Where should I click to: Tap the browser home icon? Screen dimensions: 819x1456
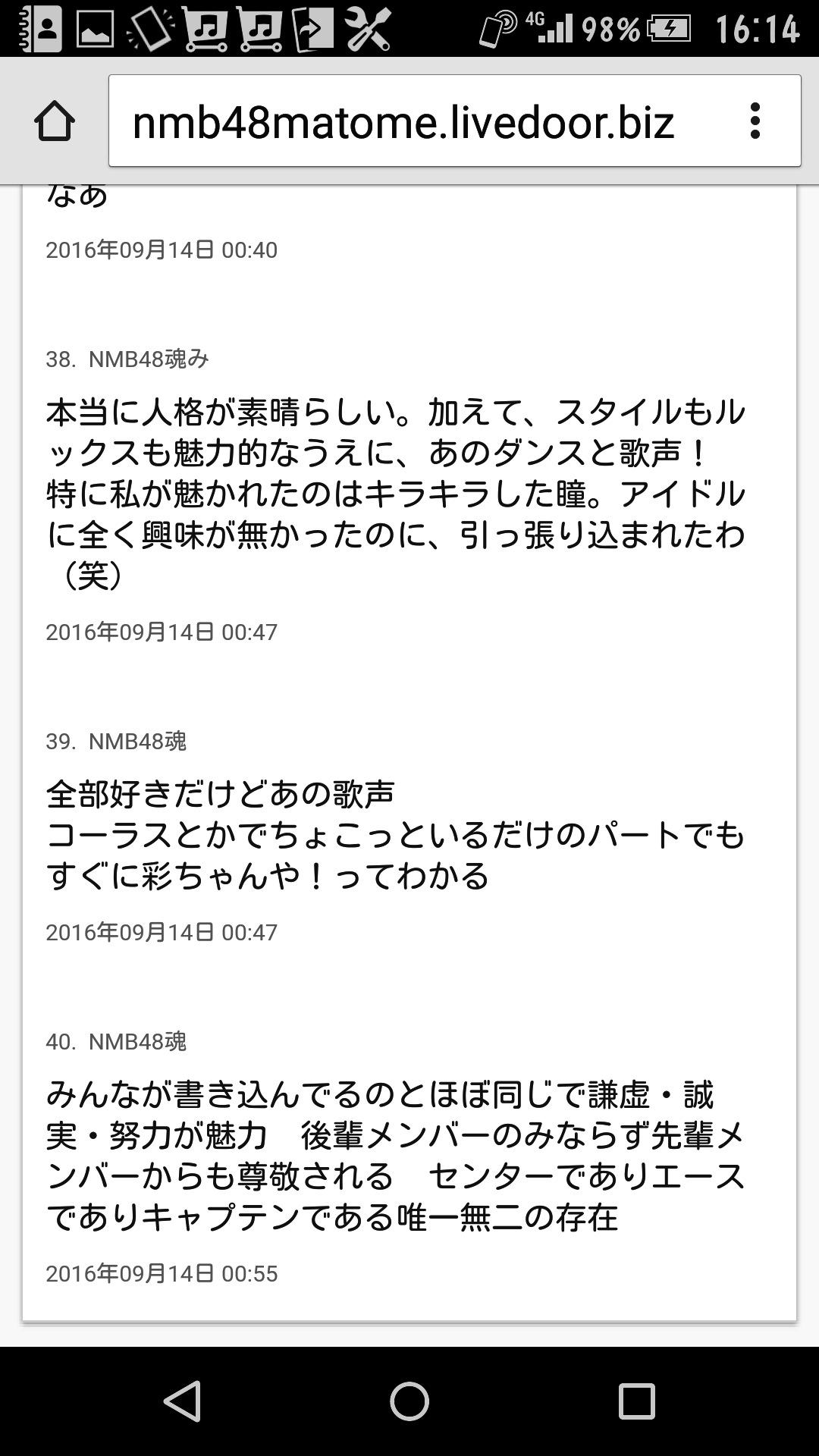pyautogui.click(x=55, y=121)
